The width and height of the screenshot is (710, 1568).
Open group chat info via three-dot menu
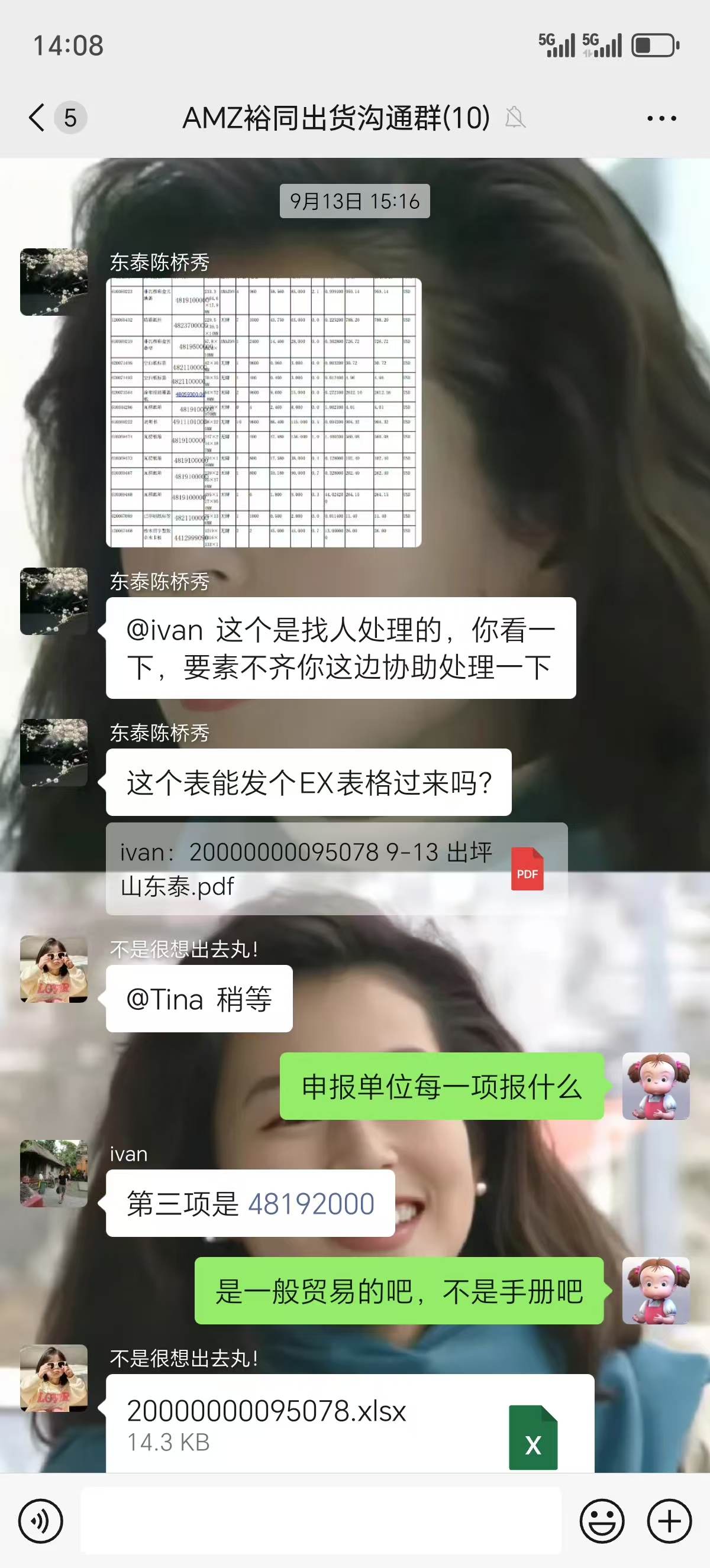point(661,118)
